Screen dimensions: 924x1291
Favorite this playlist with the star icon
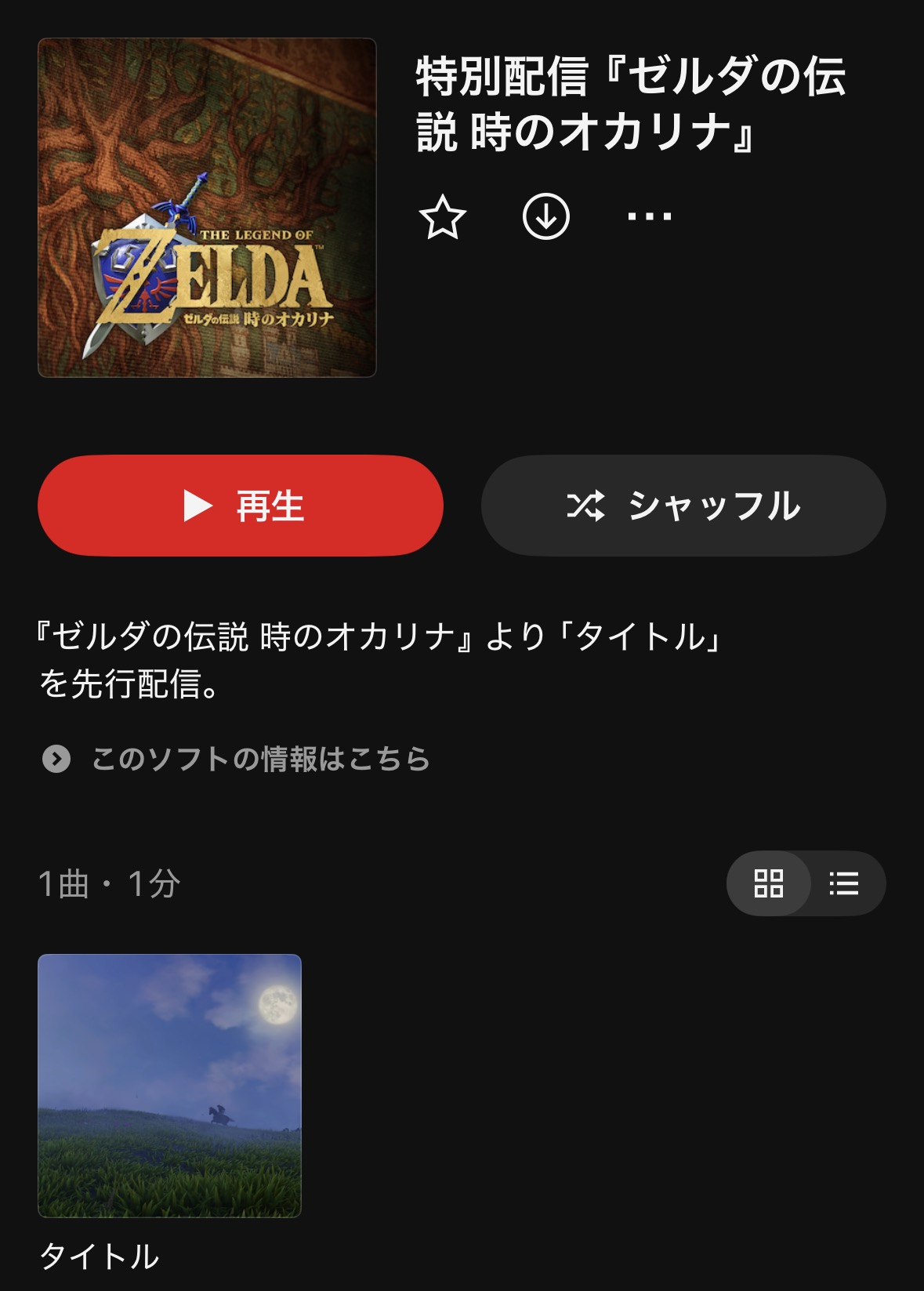(x=443, y=216)
